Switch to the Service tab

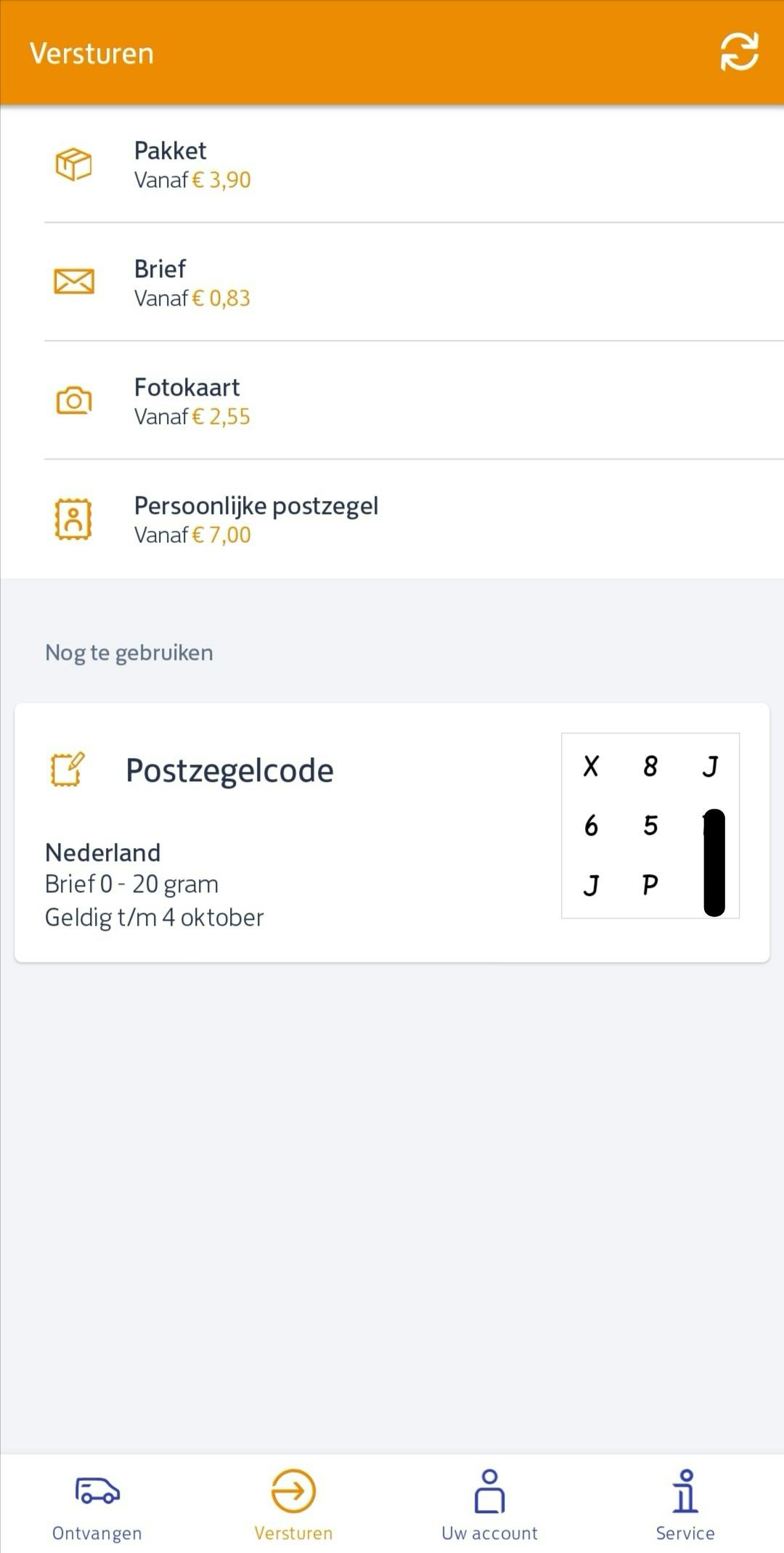(685, 1504)
